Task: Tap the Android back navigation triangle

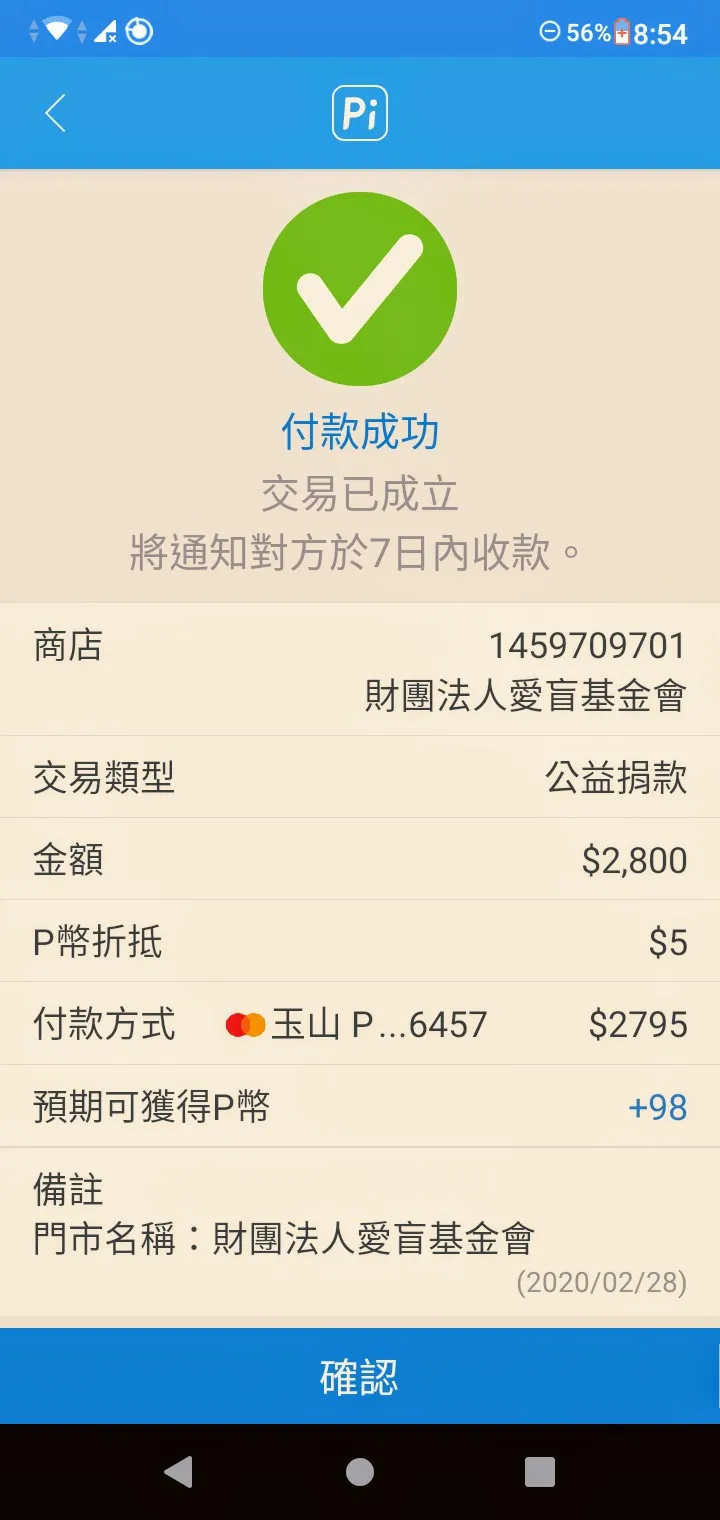Action: click(180, 1472)
